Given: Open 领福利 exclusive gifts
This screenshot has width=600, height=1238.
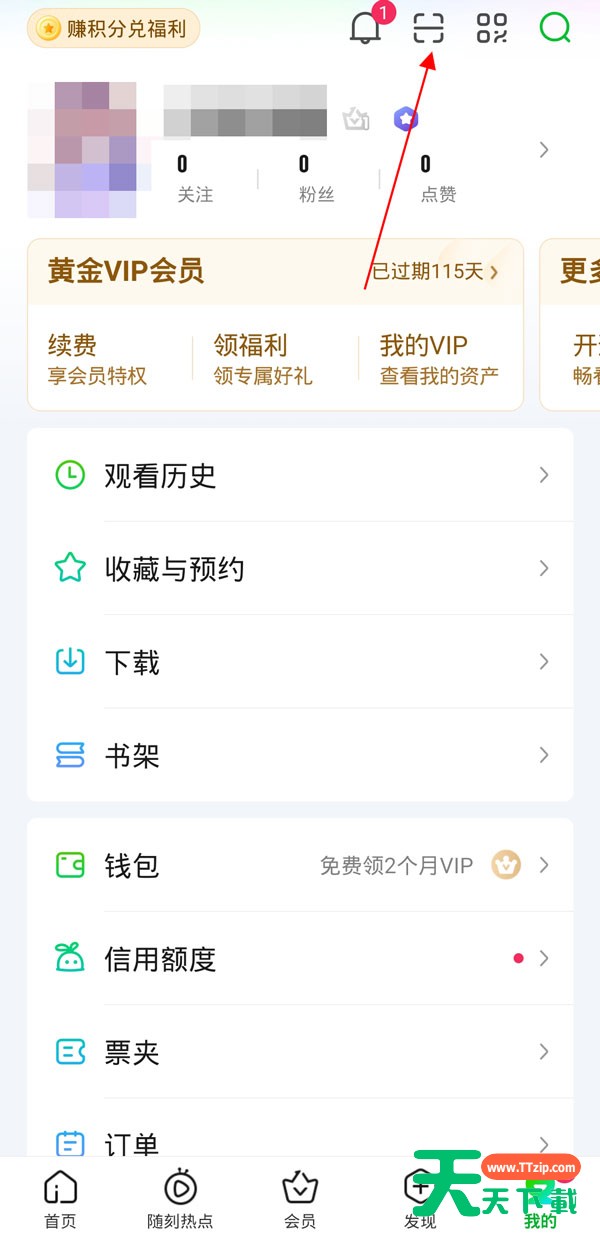Looking at the screenshot, I should click(x=263, y=359).
